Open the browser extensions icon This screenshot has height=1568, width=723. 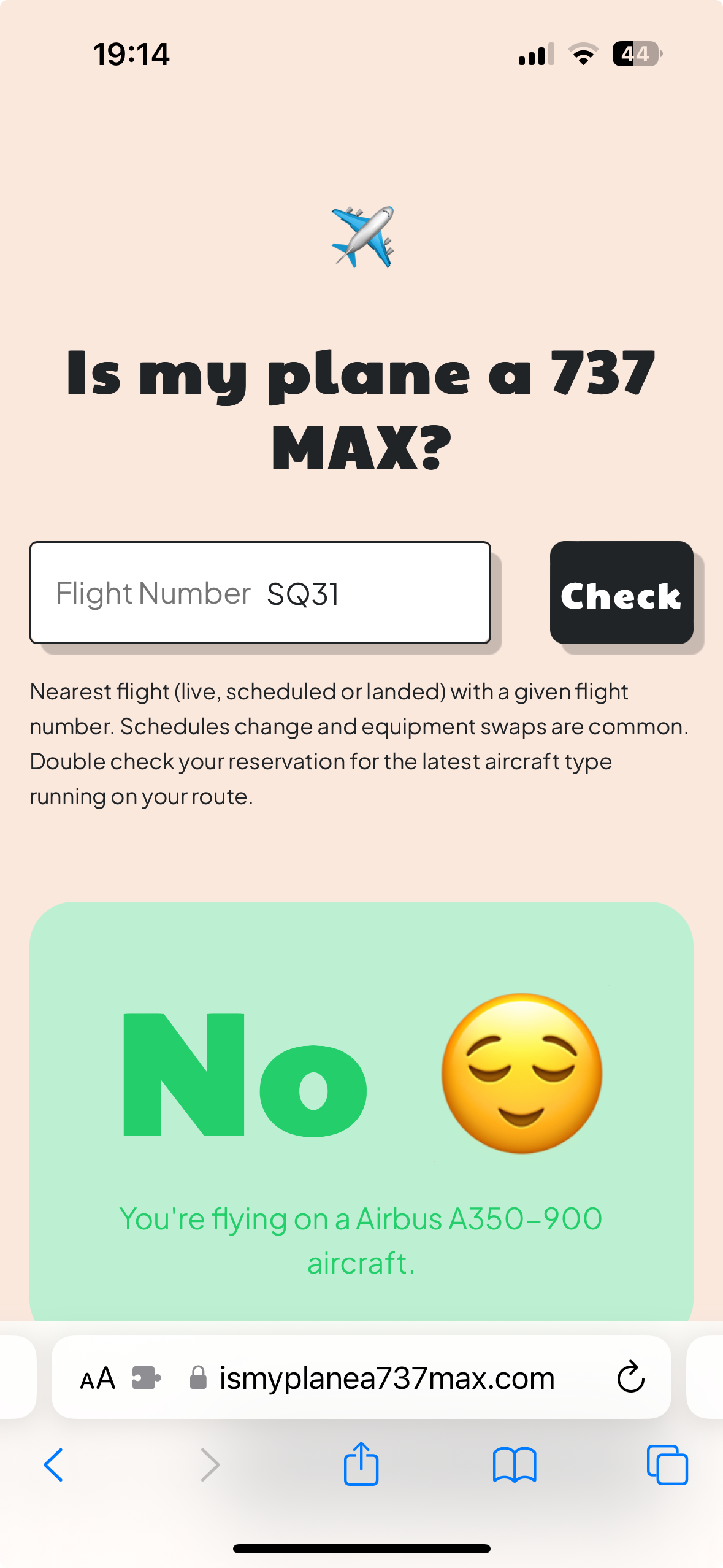coord(147,1378)
